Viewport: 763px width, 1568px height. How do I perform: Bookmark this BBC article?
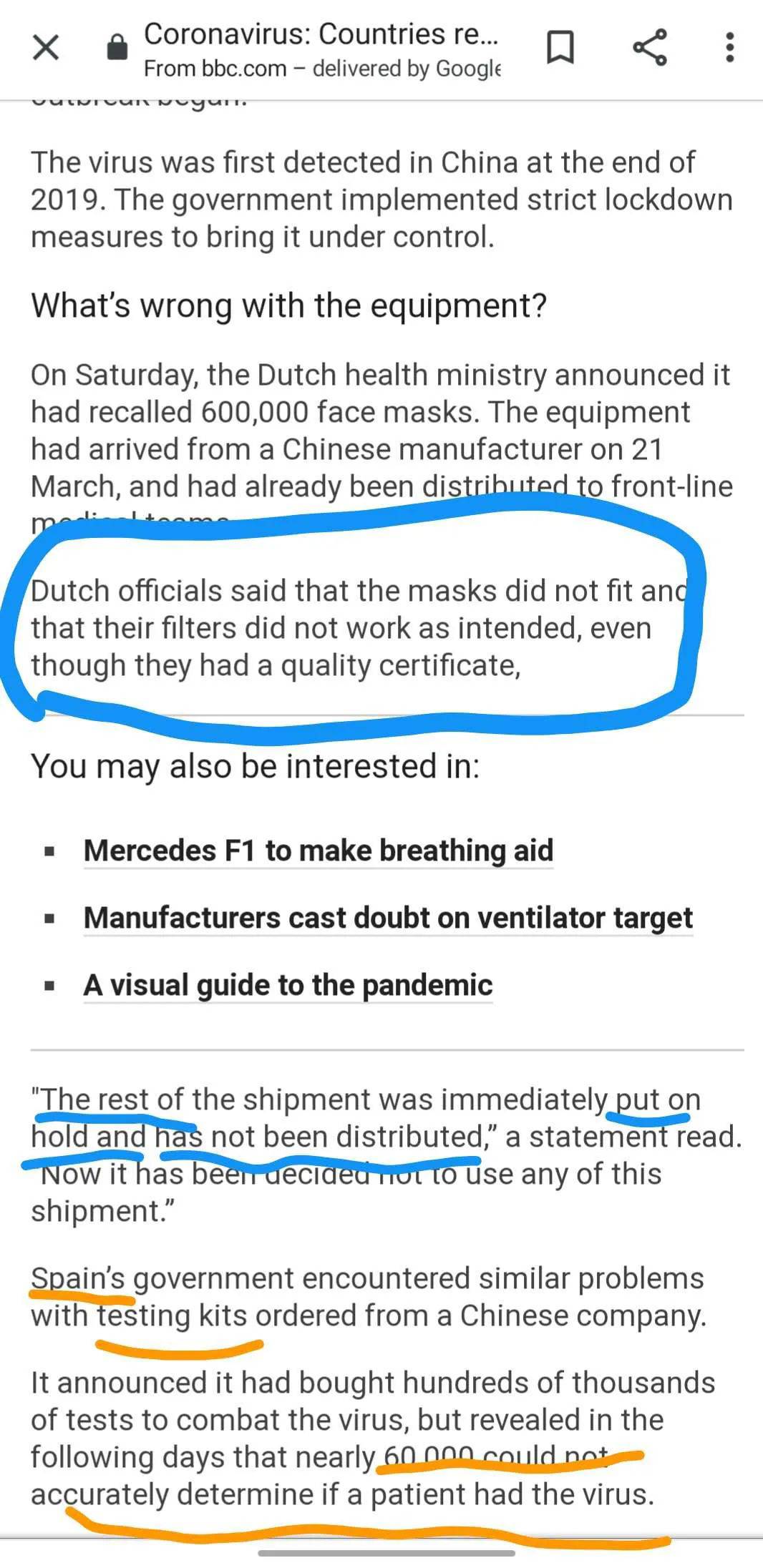560,48
